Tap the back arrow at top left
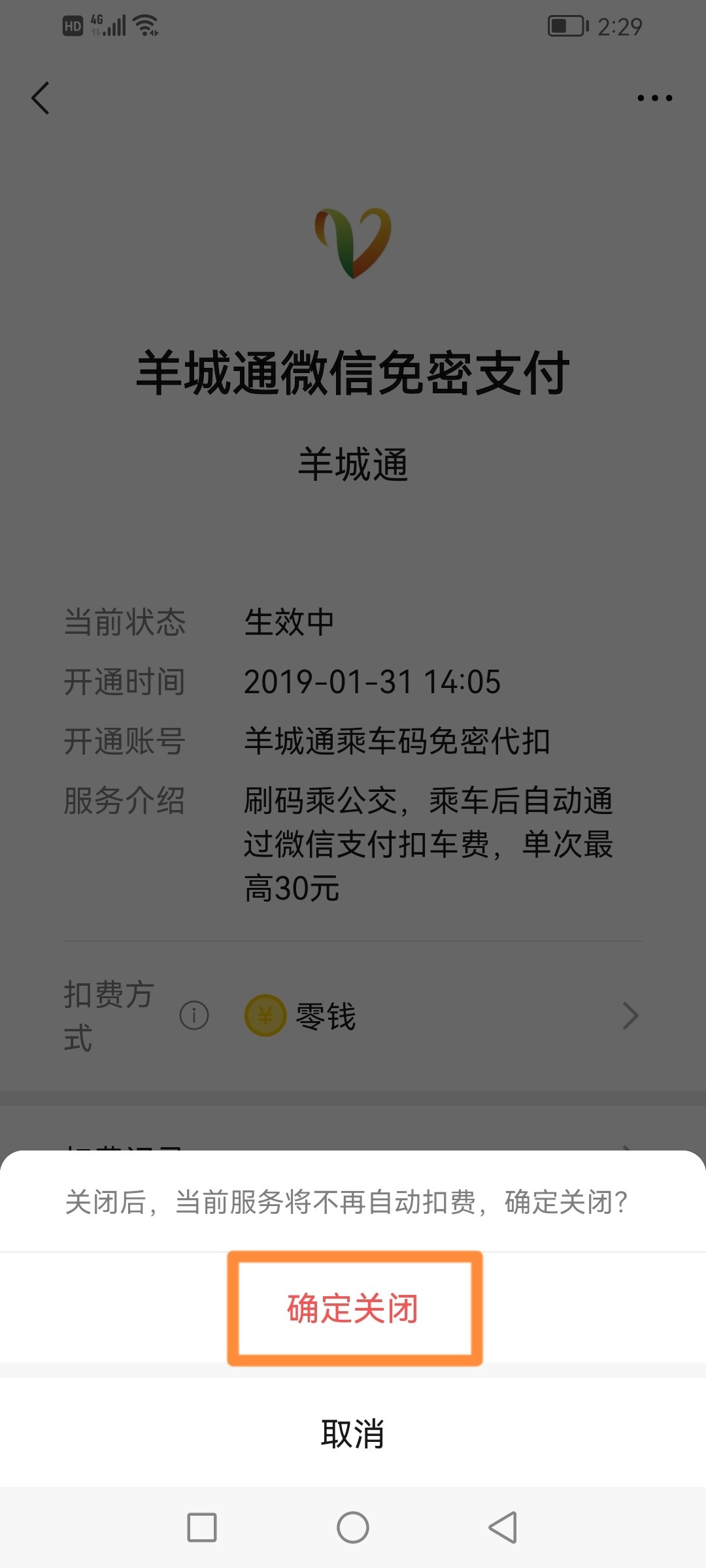 (x=41, y=98)
